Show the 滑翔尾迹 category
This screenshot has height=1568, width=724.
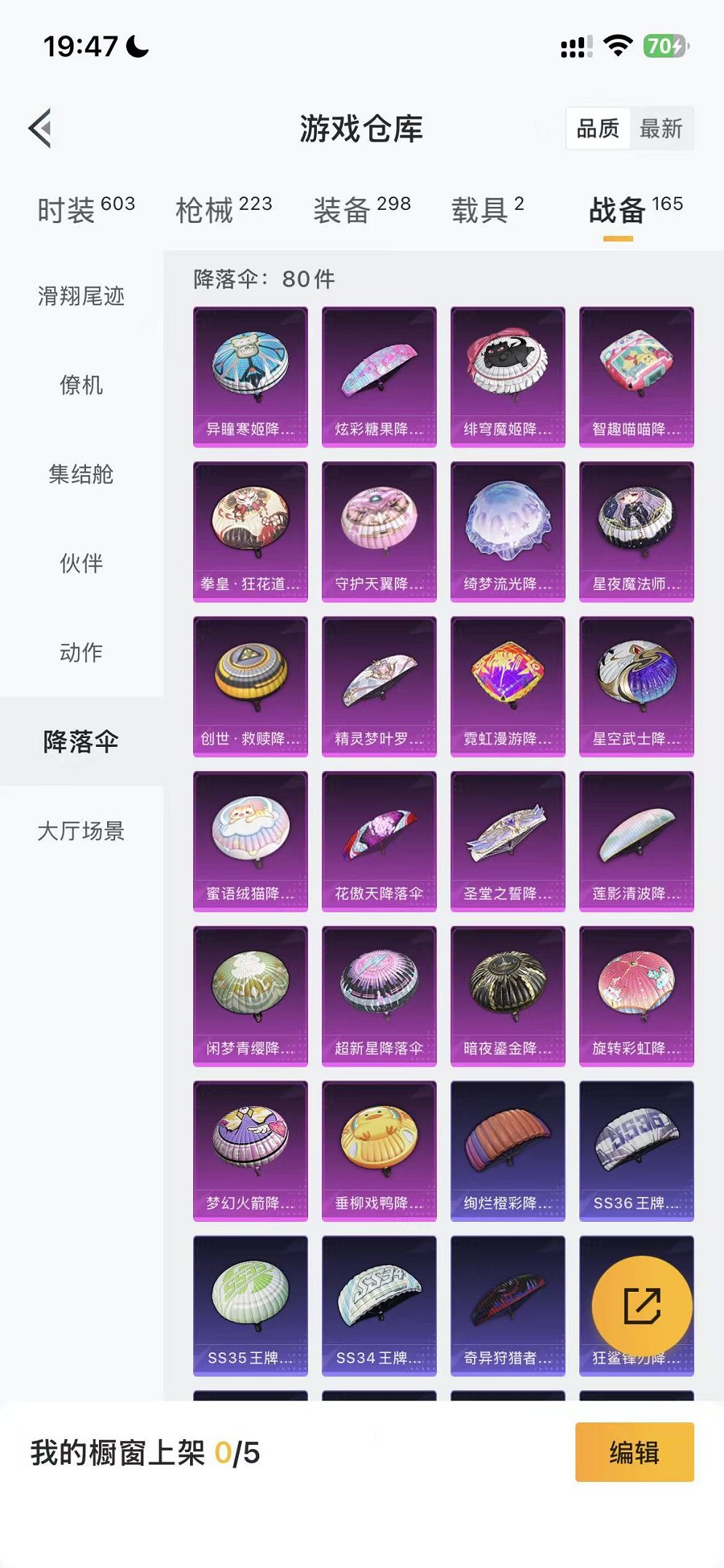81,296
